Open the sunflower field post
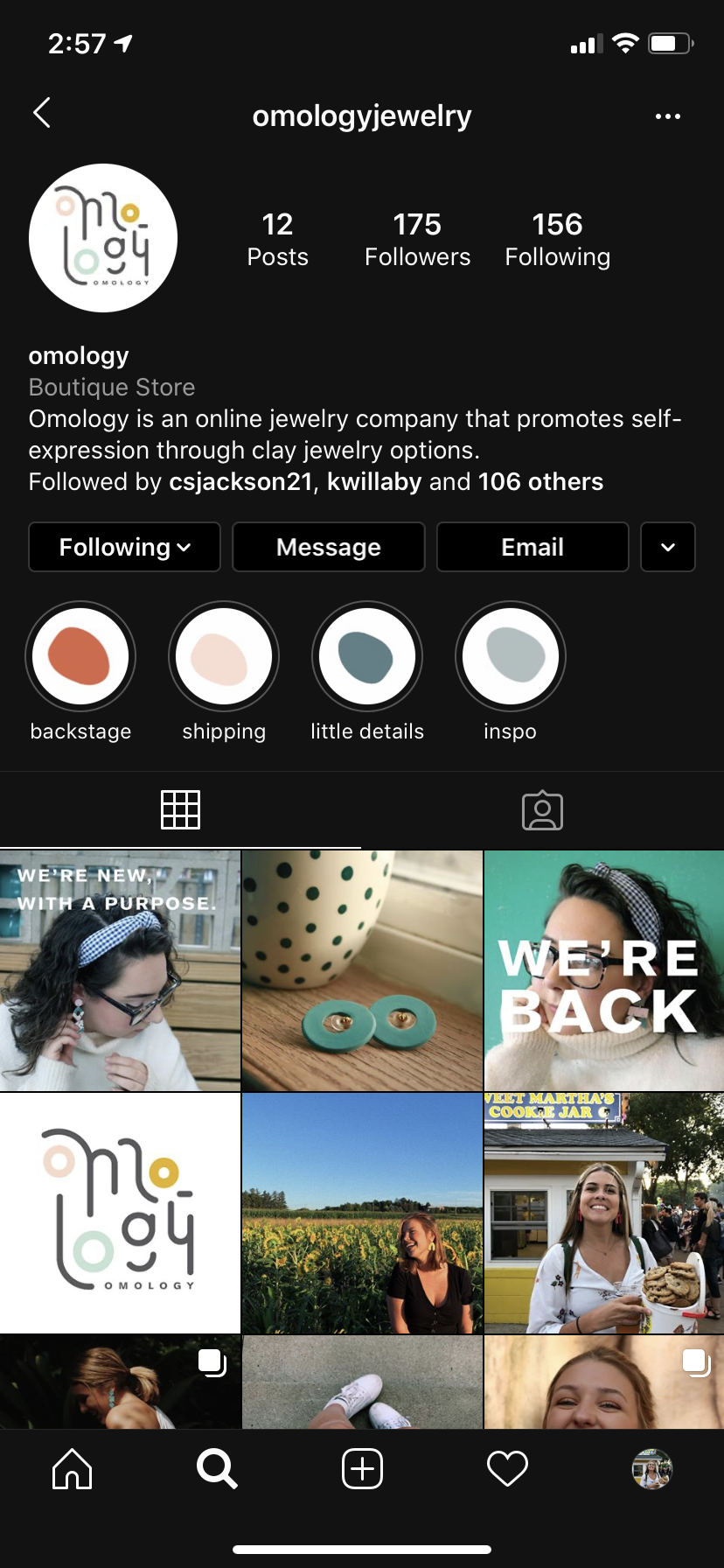 [x=362, y=1213]
